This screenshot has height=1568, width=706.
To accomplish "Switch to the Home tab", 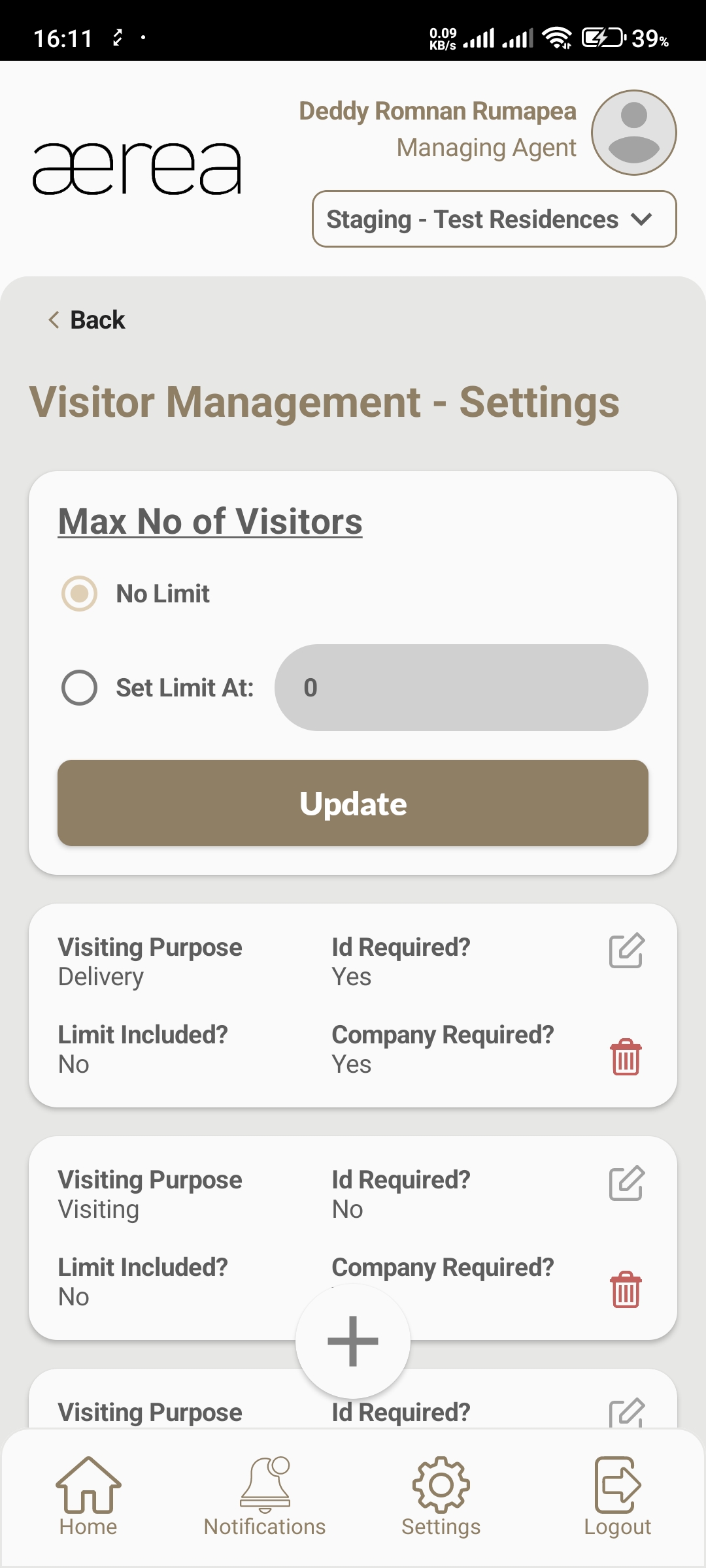I will click(x=88, y=1496).
